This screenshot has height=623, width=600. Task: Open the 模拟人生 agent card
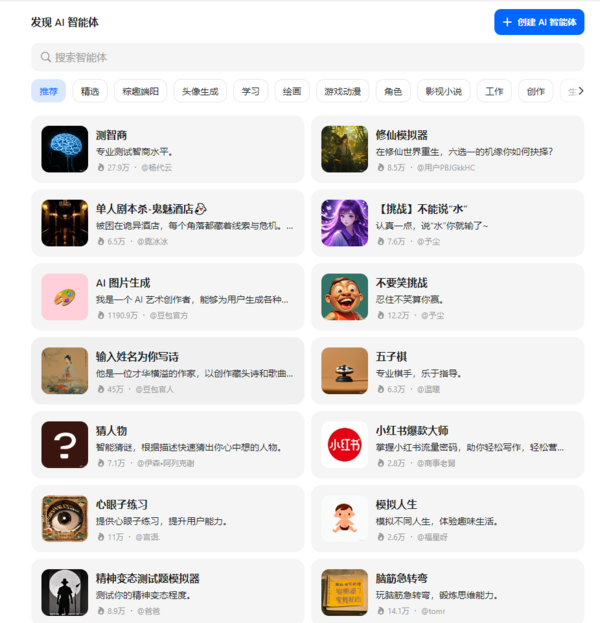(x=447, y=519)
